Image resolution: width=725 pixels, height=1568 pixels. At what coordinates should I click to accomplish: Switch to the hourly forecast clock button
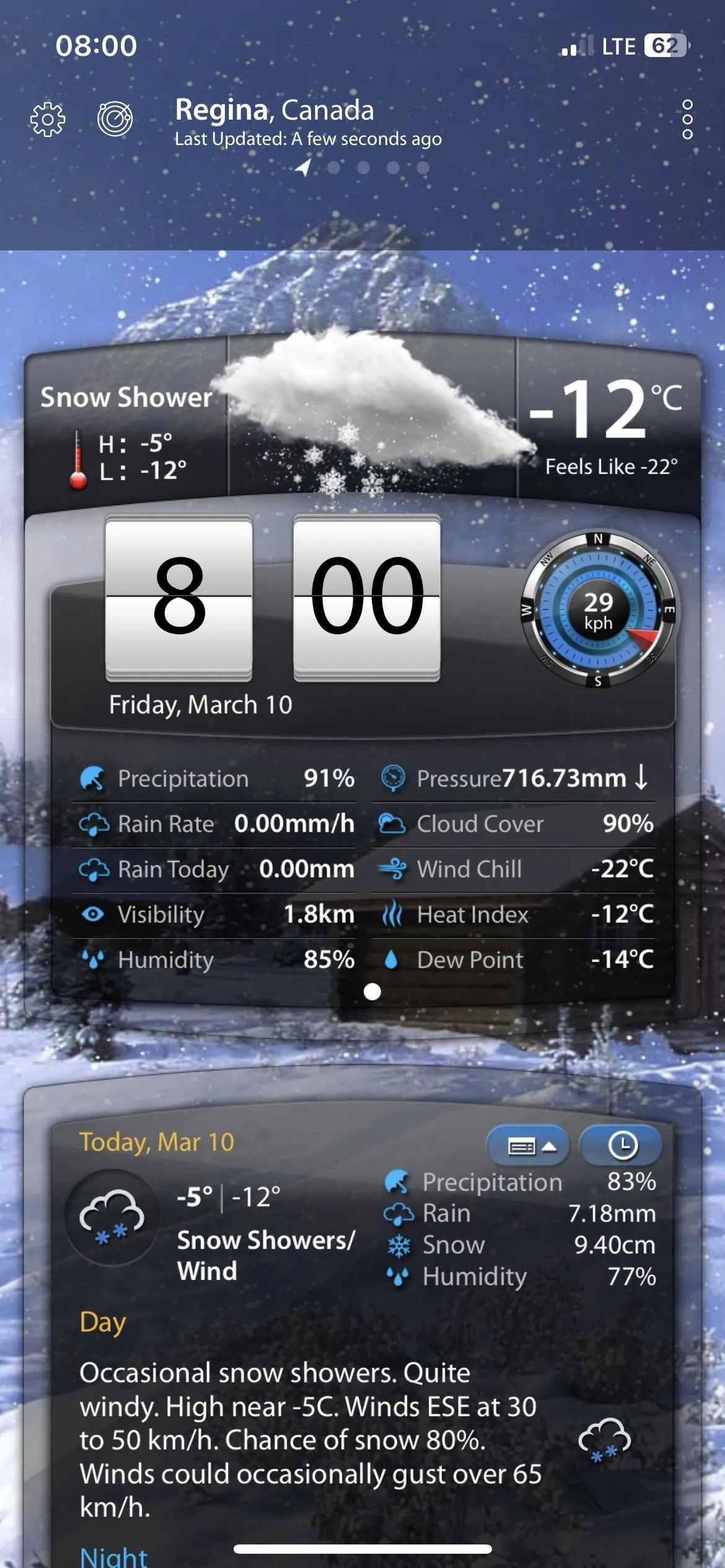point(622,1145)
